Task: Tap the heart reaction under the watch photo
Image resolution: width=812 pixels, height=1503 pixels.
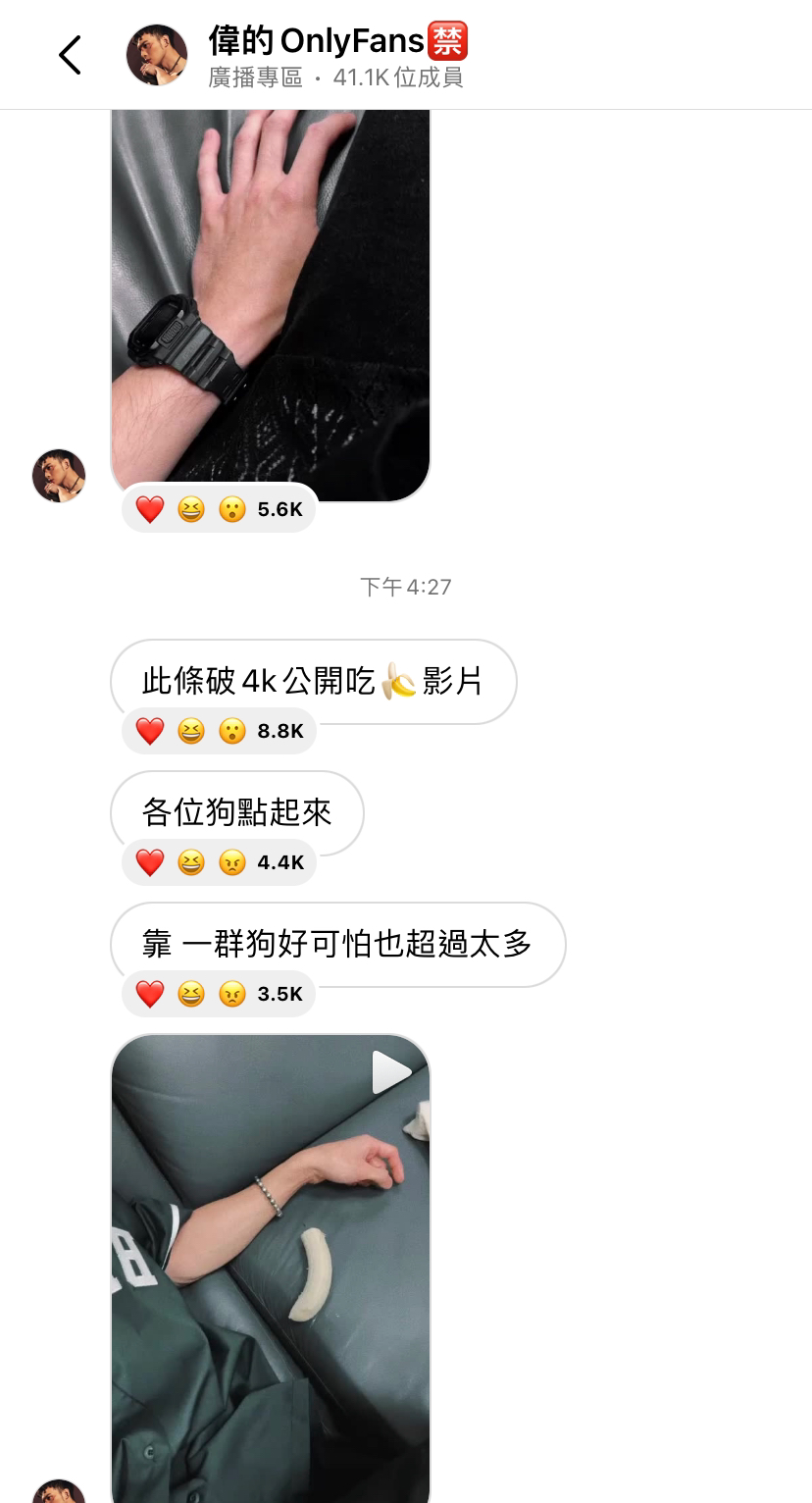Action: point(150,508)
